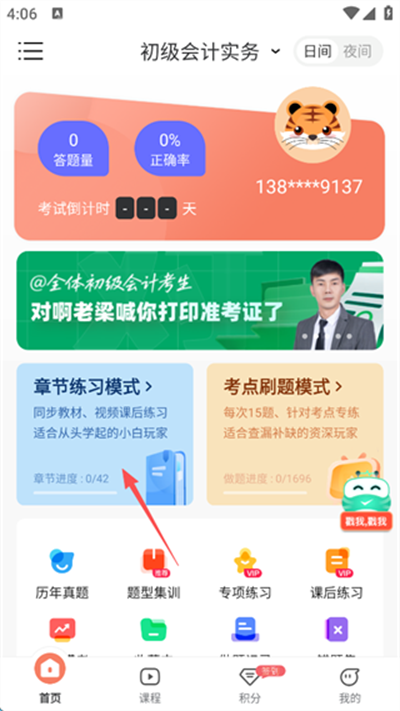Open 章节练习模式 card
Viewport: 400px width, 711px height.
pos(105,434)
